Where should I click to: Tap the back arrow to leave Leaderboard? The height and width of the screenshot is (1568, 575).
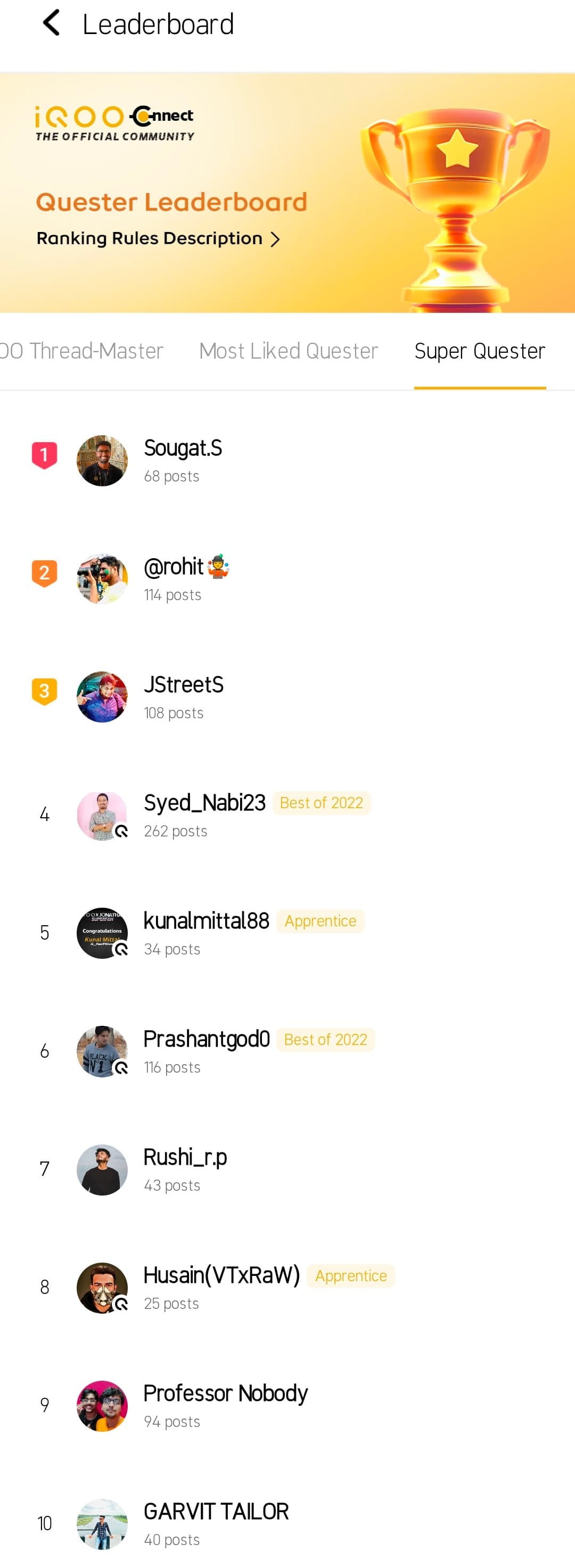pos(51,23)
